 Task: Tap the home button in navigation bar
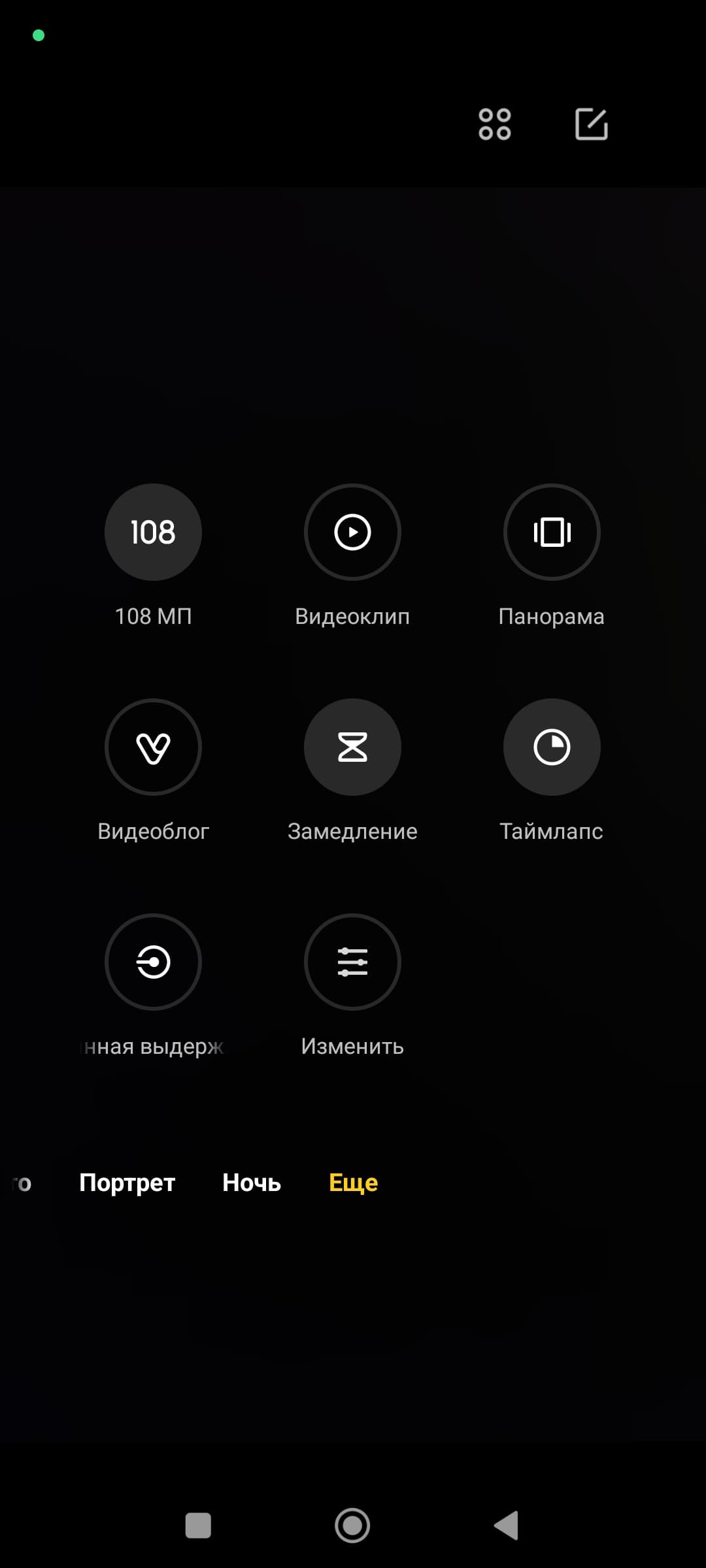pyautogui.click(x=352, y=1526)
